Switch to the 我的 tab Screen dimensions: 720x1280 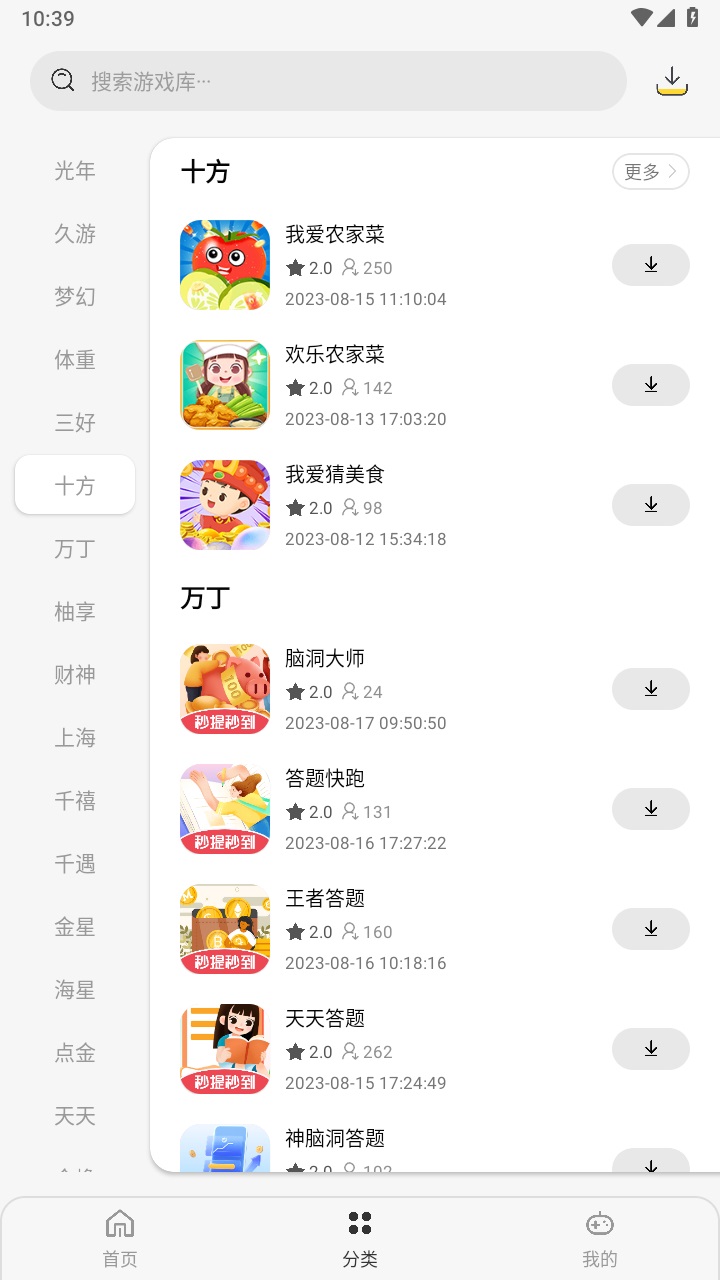(599, 1237)
